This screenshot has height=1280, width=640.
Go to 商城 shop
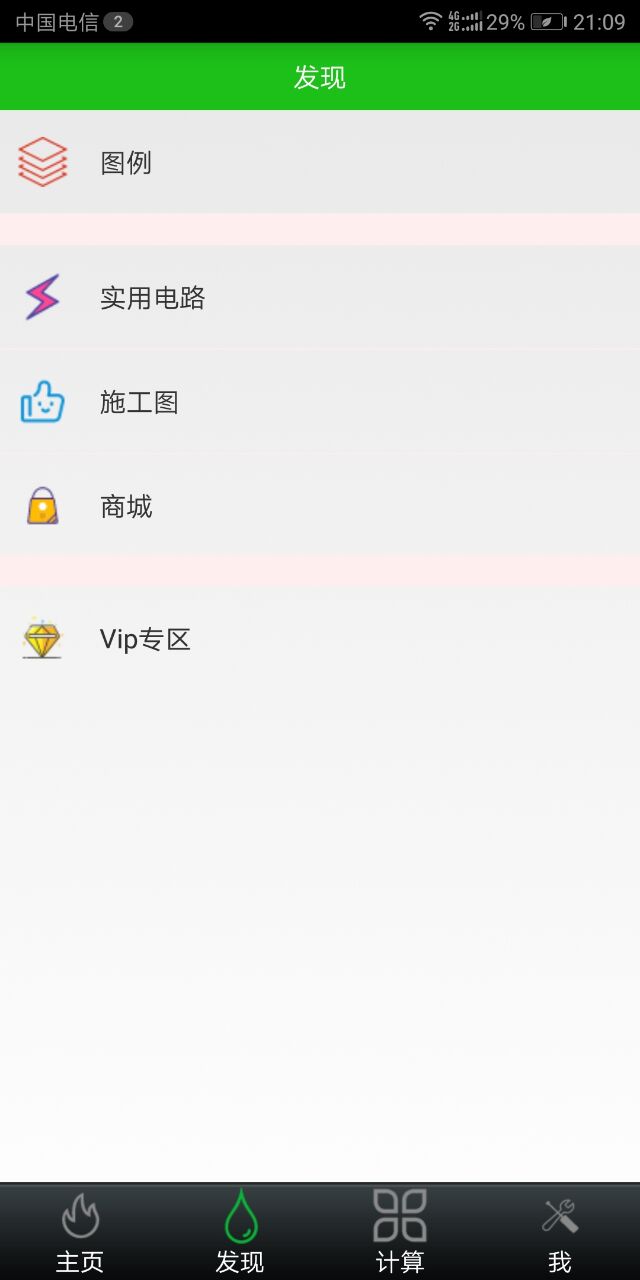(320, 506)
